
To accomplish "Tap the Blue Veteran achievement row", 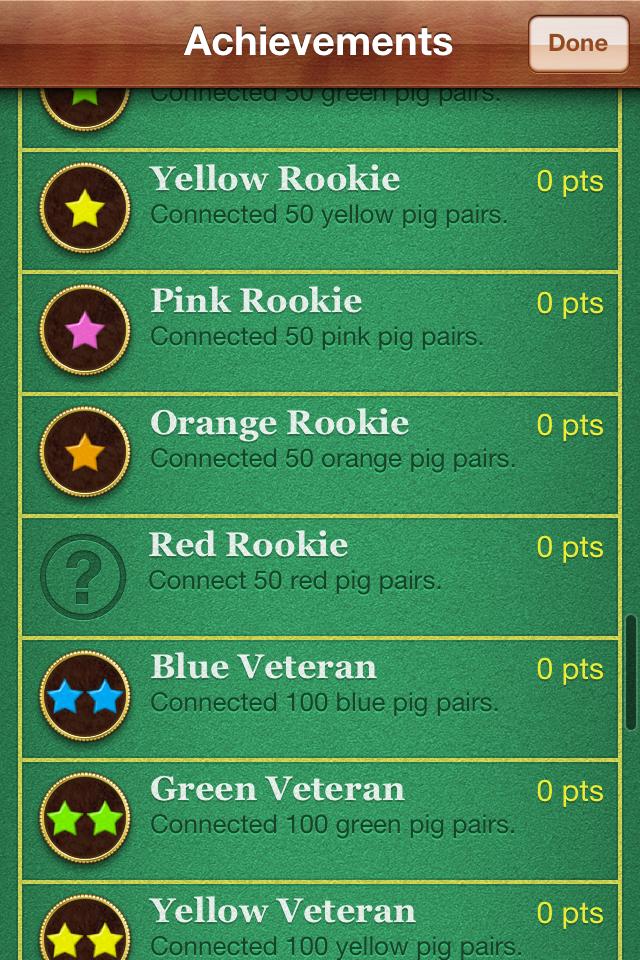I will 320,699.
